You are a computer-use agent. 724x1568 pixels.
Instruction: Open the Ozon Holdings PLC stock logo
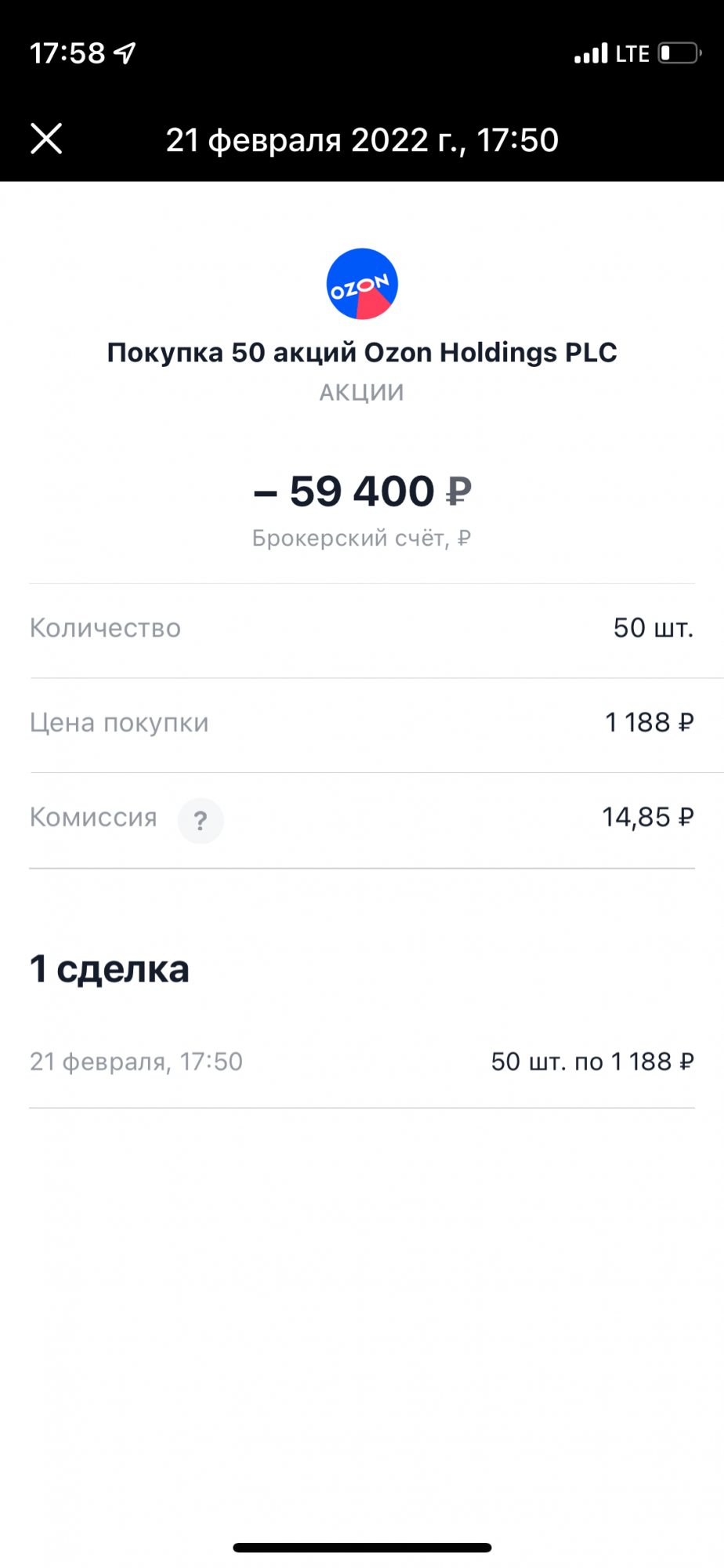(x=362, y=284)
